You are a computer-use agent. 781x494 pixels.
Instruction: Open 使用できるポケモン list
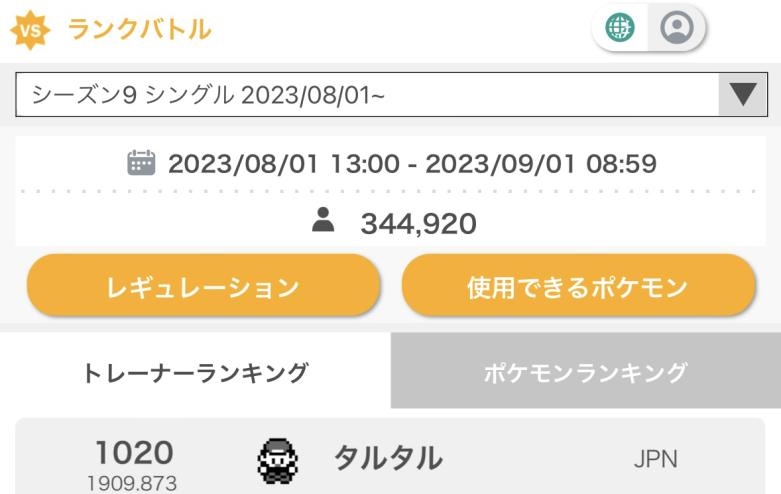578,287
